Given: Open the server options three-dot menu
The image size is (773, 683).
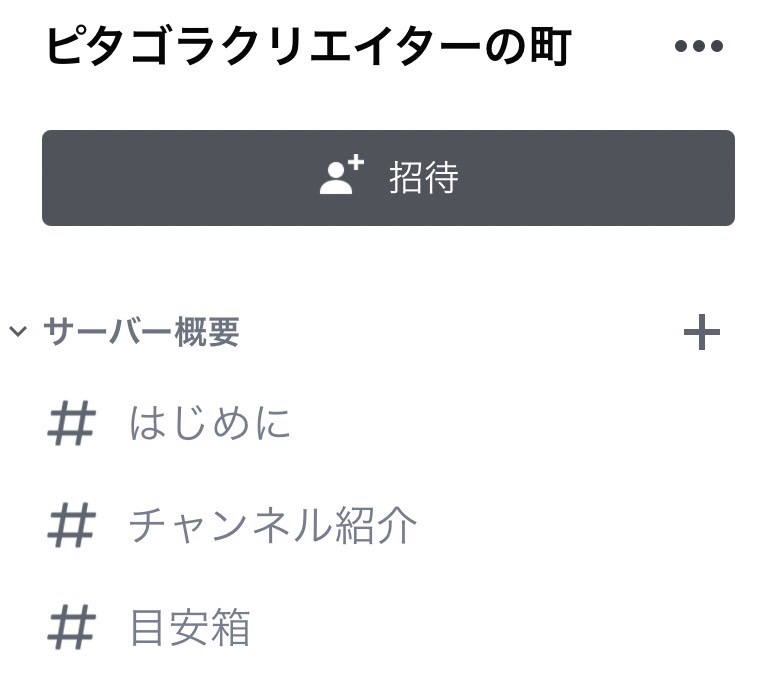Looking at the screenshot, I should click(x=698, y=47).
